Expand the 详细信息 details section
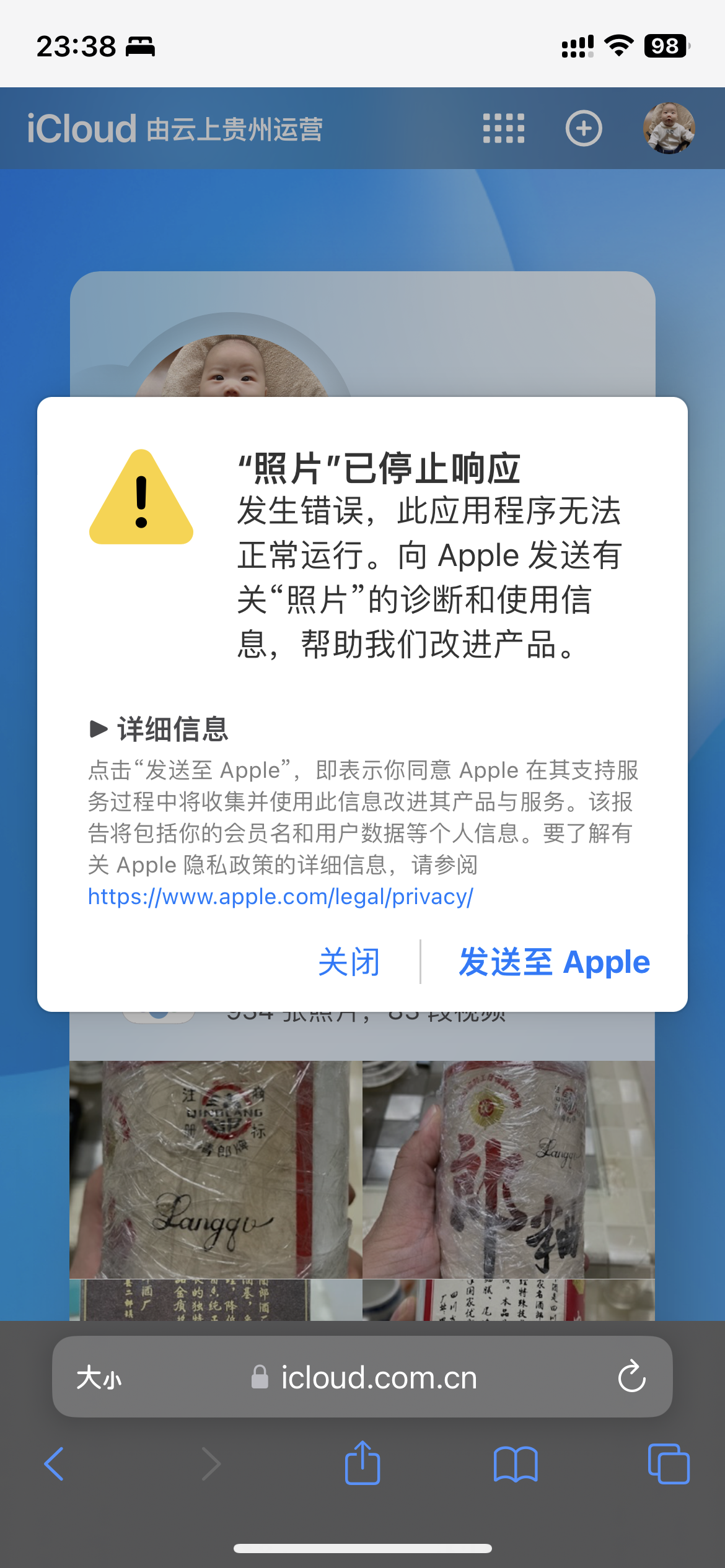Screen dimensions: 725x1568 159,729
